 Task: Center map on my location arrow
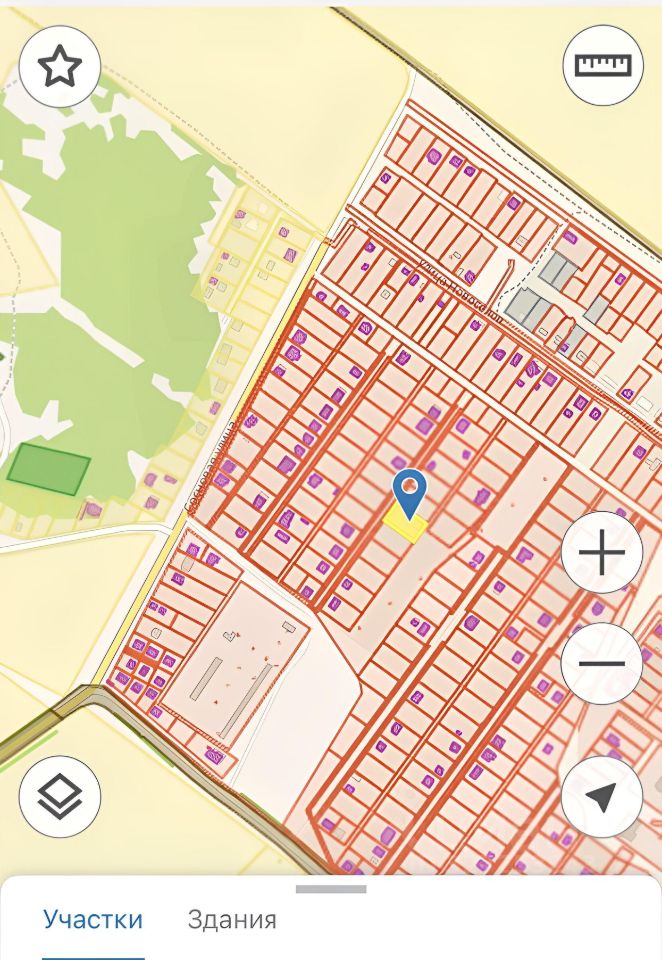tap(601, 796)
